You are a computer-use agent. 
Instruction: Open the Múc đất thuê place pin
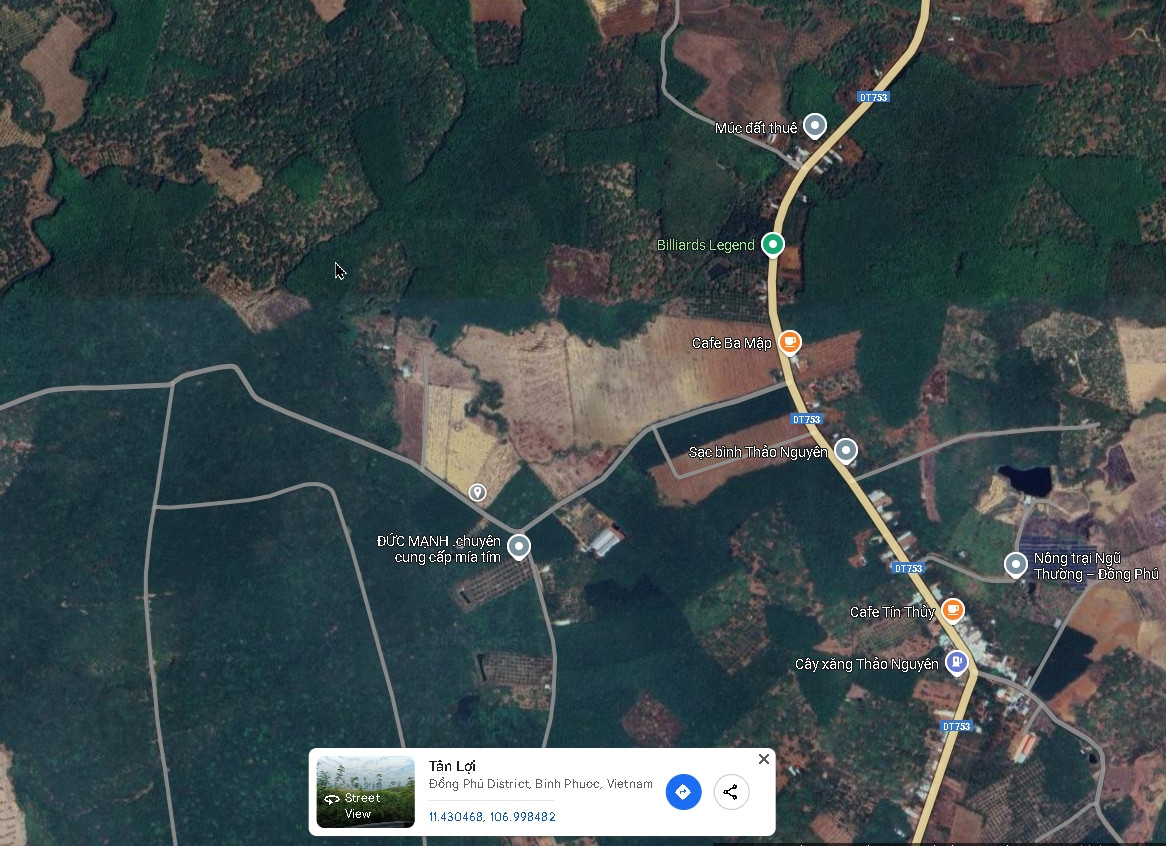tap(815, 126)
